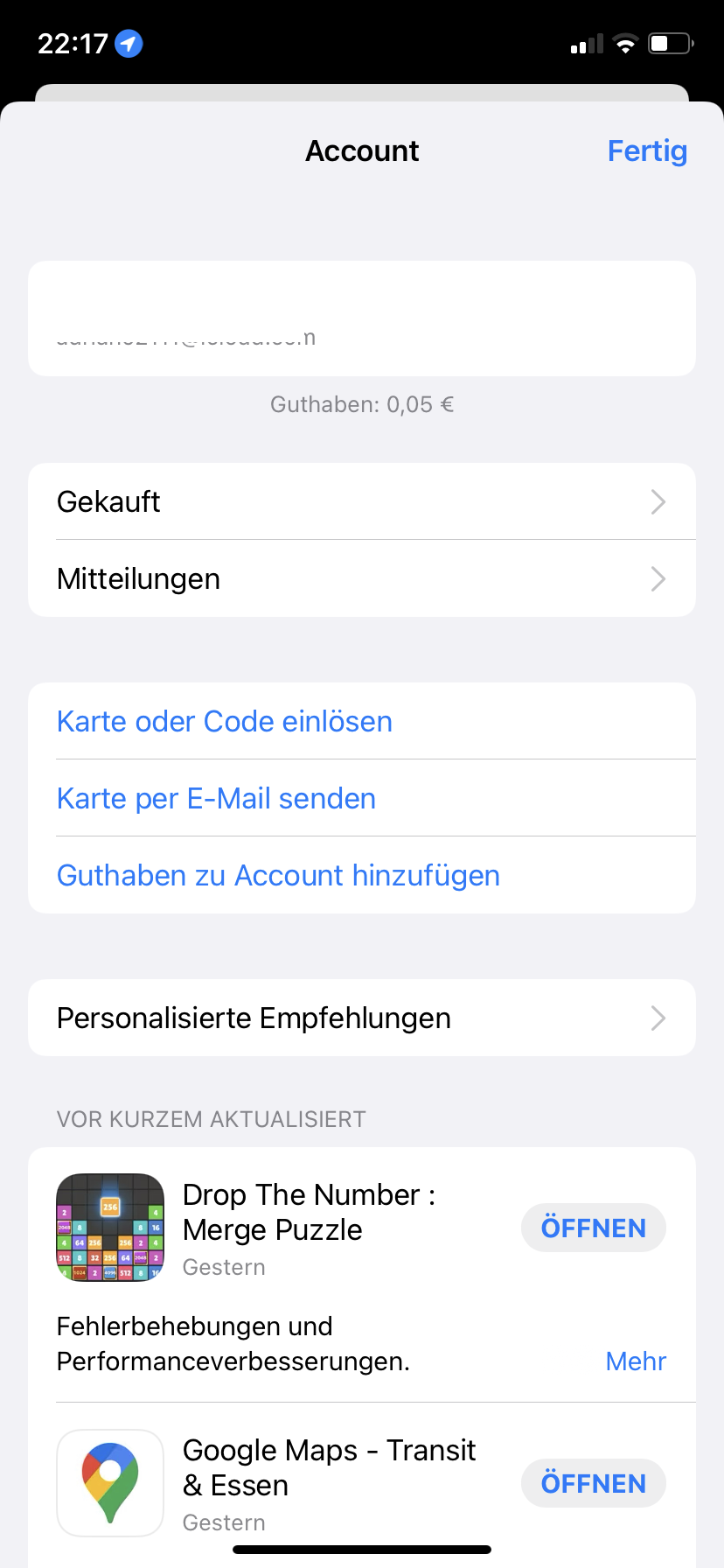Open Mitteilungen settings
Screen dimensions: 724x1568
tap(362, 578)
